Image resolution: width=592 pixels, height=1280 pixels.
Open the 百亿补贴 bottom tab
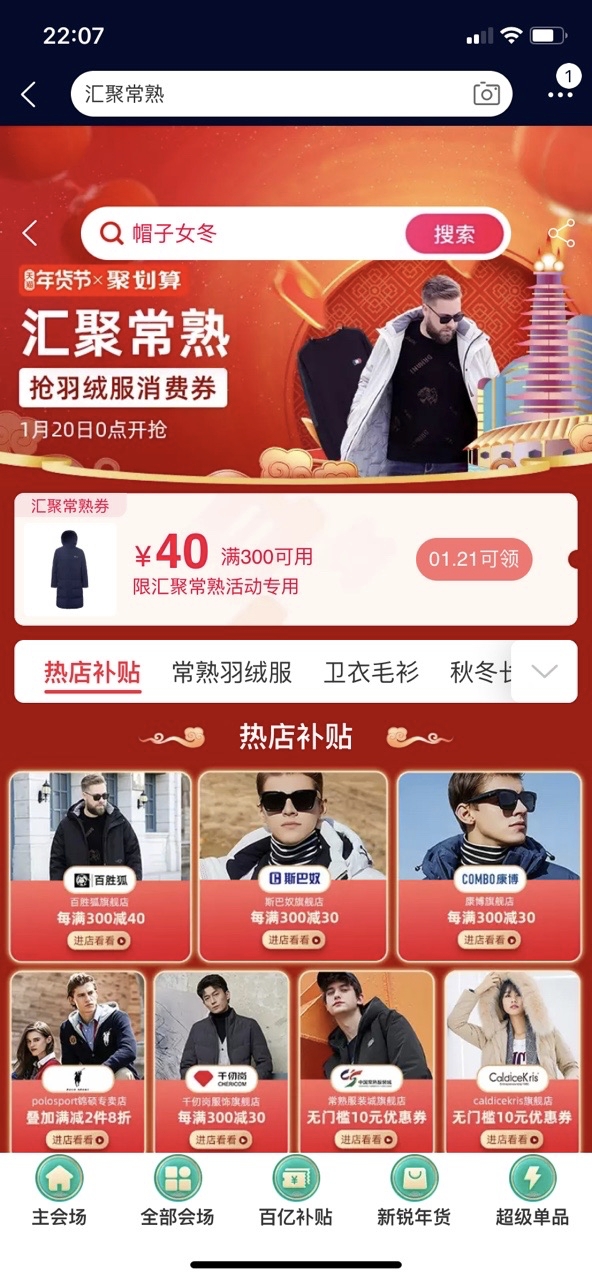[x=296, y=1191]
